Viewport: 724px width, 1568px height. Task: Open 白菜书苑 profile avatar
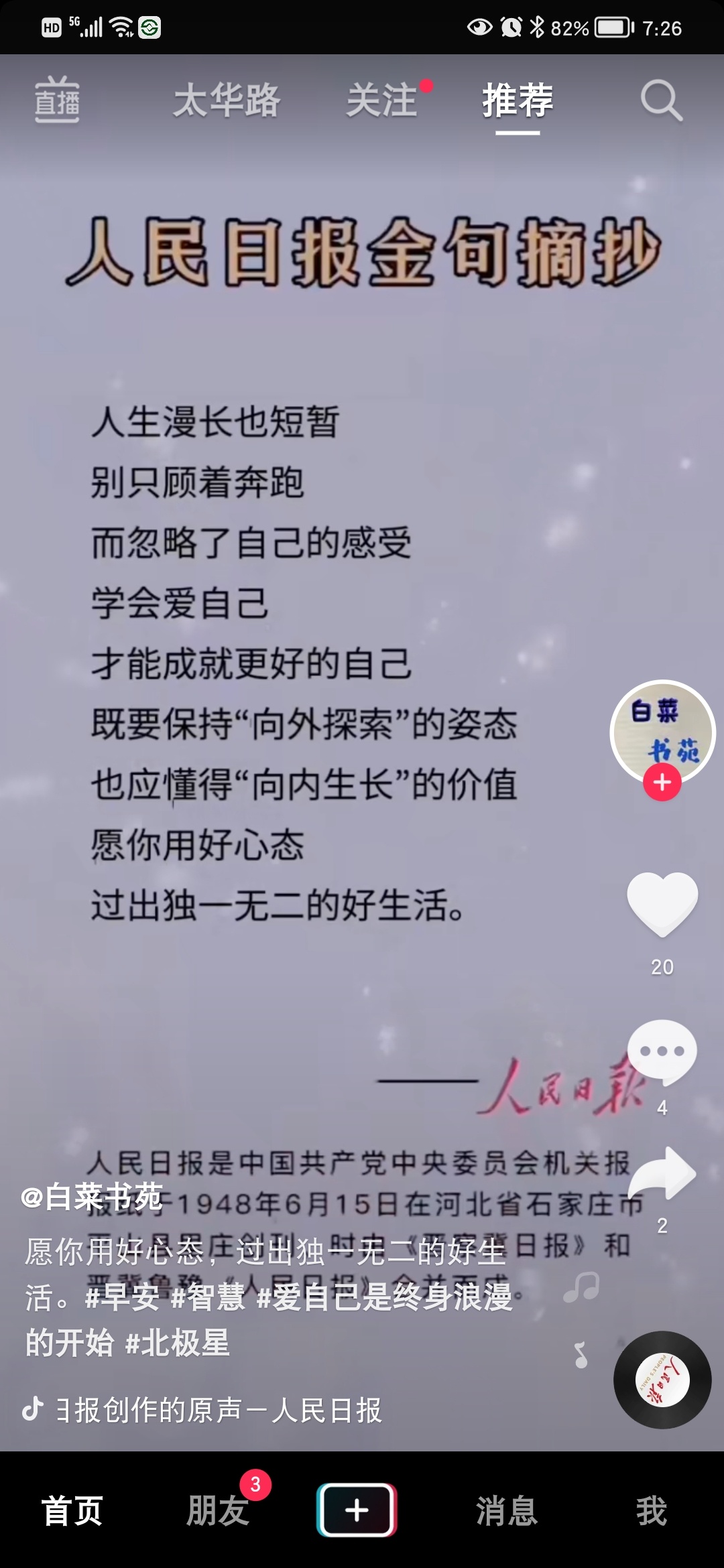click(x=662, y=730)
